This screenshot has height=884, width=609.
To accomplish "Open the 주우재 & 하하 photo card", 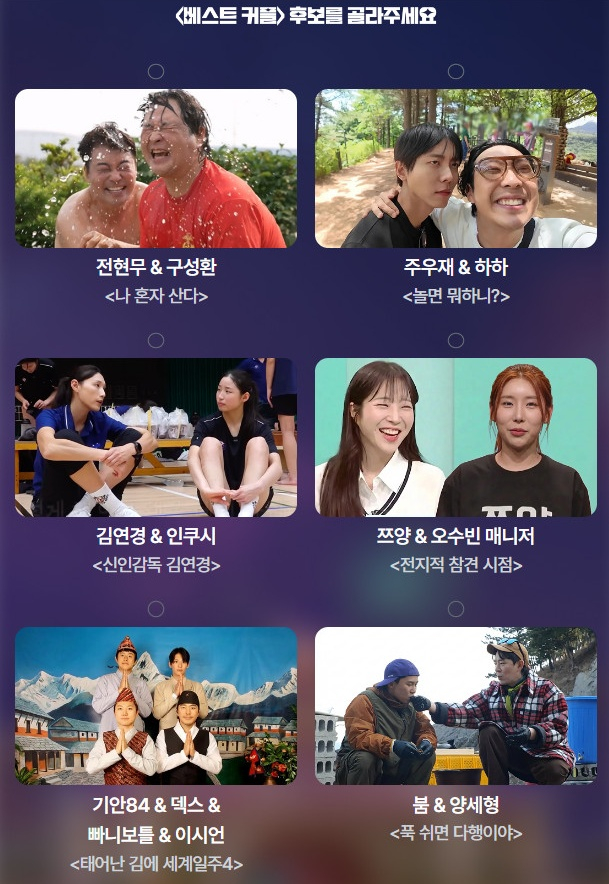I will click(x=456, y=168).
